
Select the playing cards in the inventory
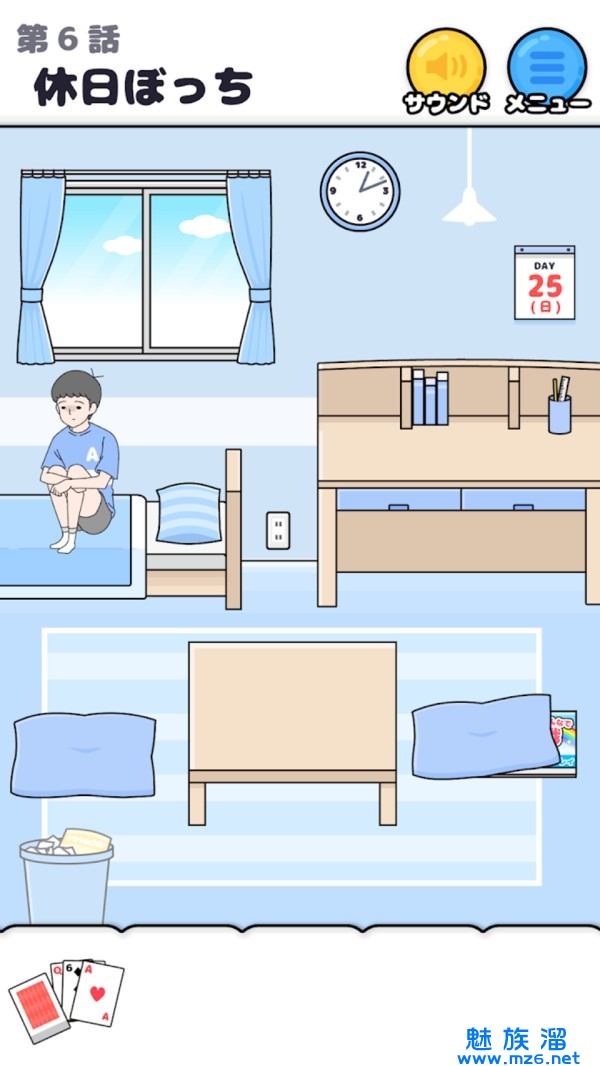[x=67, y=993]
